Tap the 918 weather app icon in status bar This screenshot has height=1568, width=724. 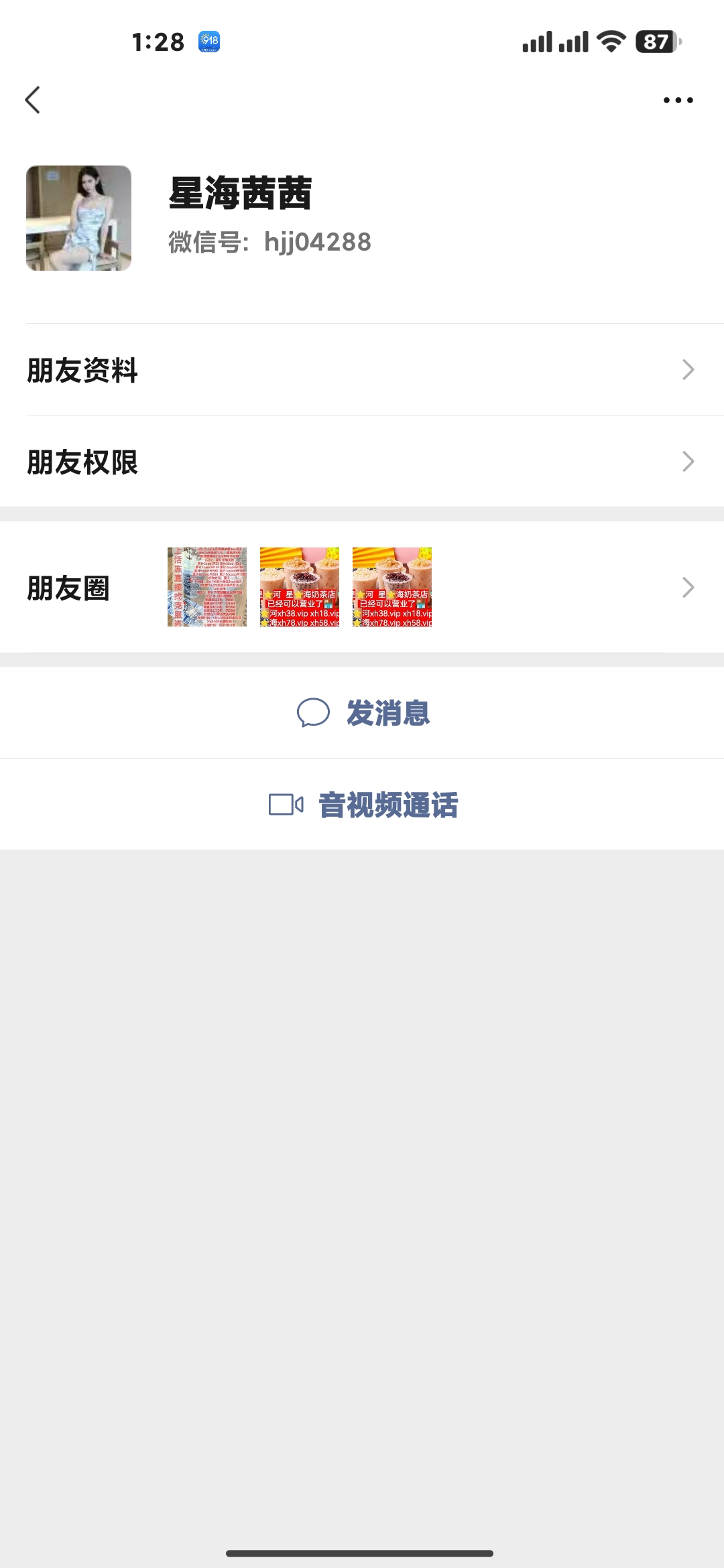pyautogui.click(x=208, y=42)
